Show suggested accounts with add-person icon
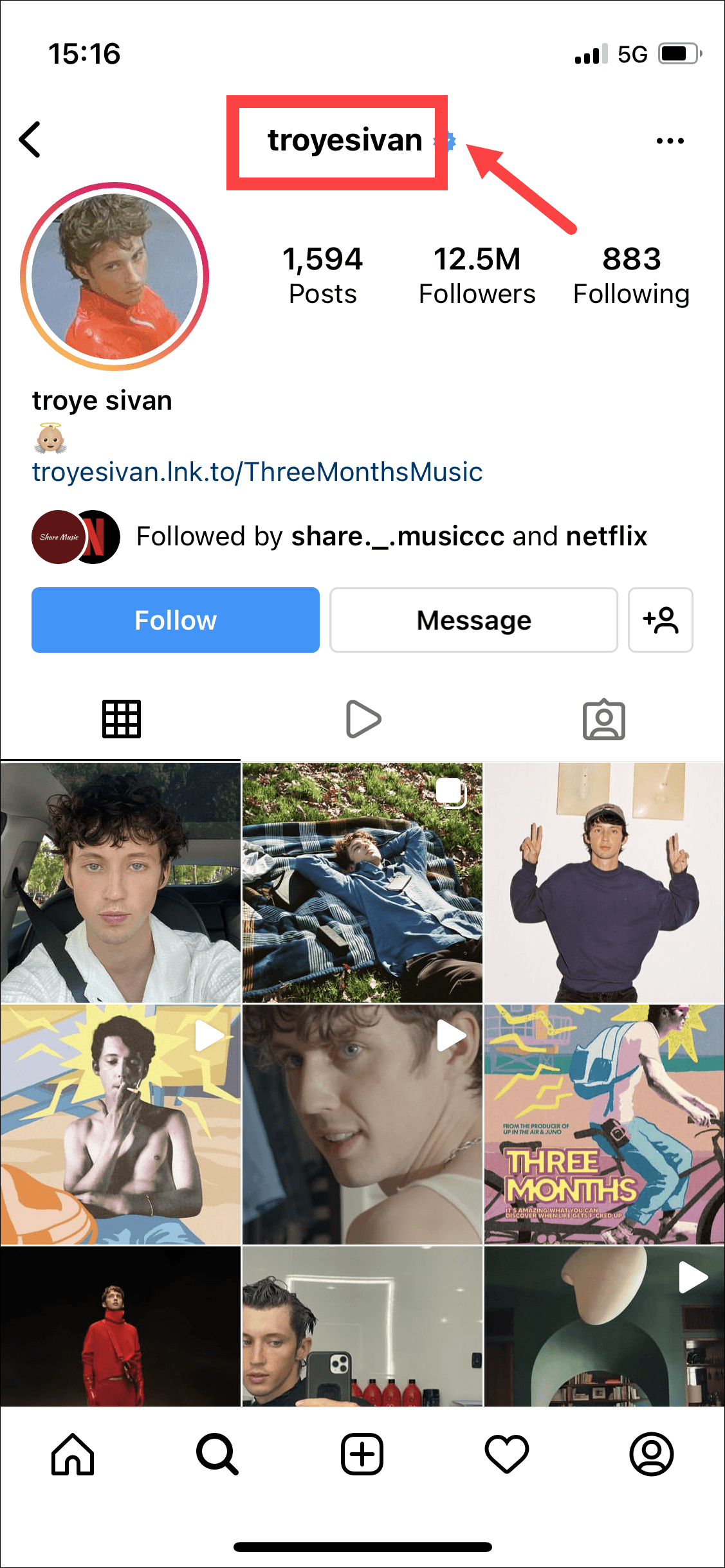Viewport: 725px width, 1568px height. click(x=660, y=620)
